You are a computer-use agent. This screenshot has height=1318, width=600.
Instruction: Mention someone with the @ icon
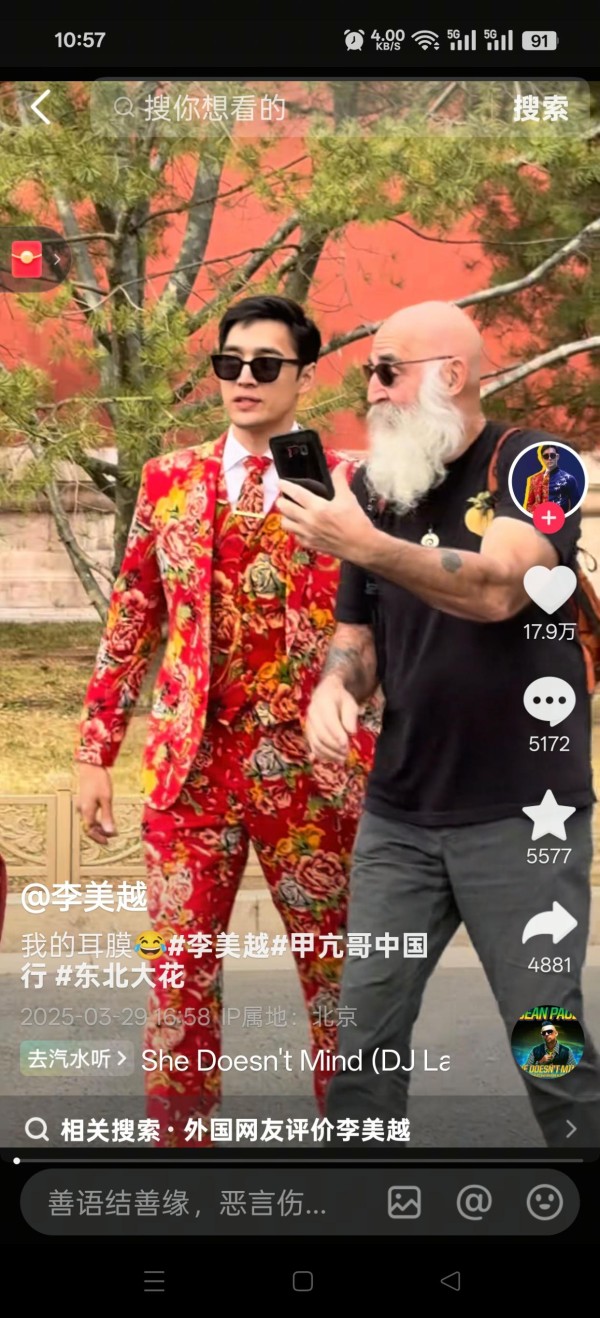click(x=474, y=1202)
